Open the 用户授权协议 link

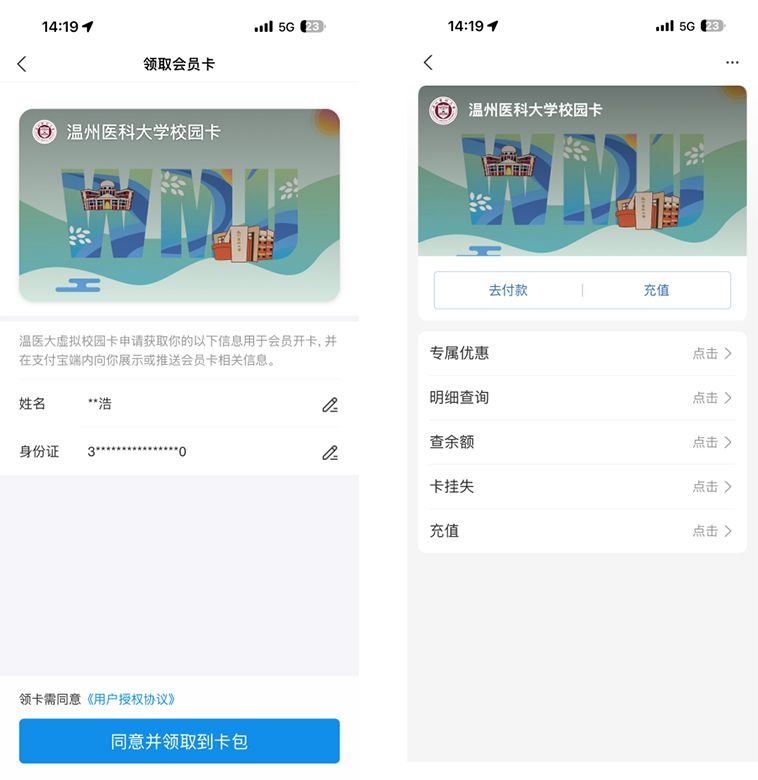pyautogui.click(x=131, y=699)
